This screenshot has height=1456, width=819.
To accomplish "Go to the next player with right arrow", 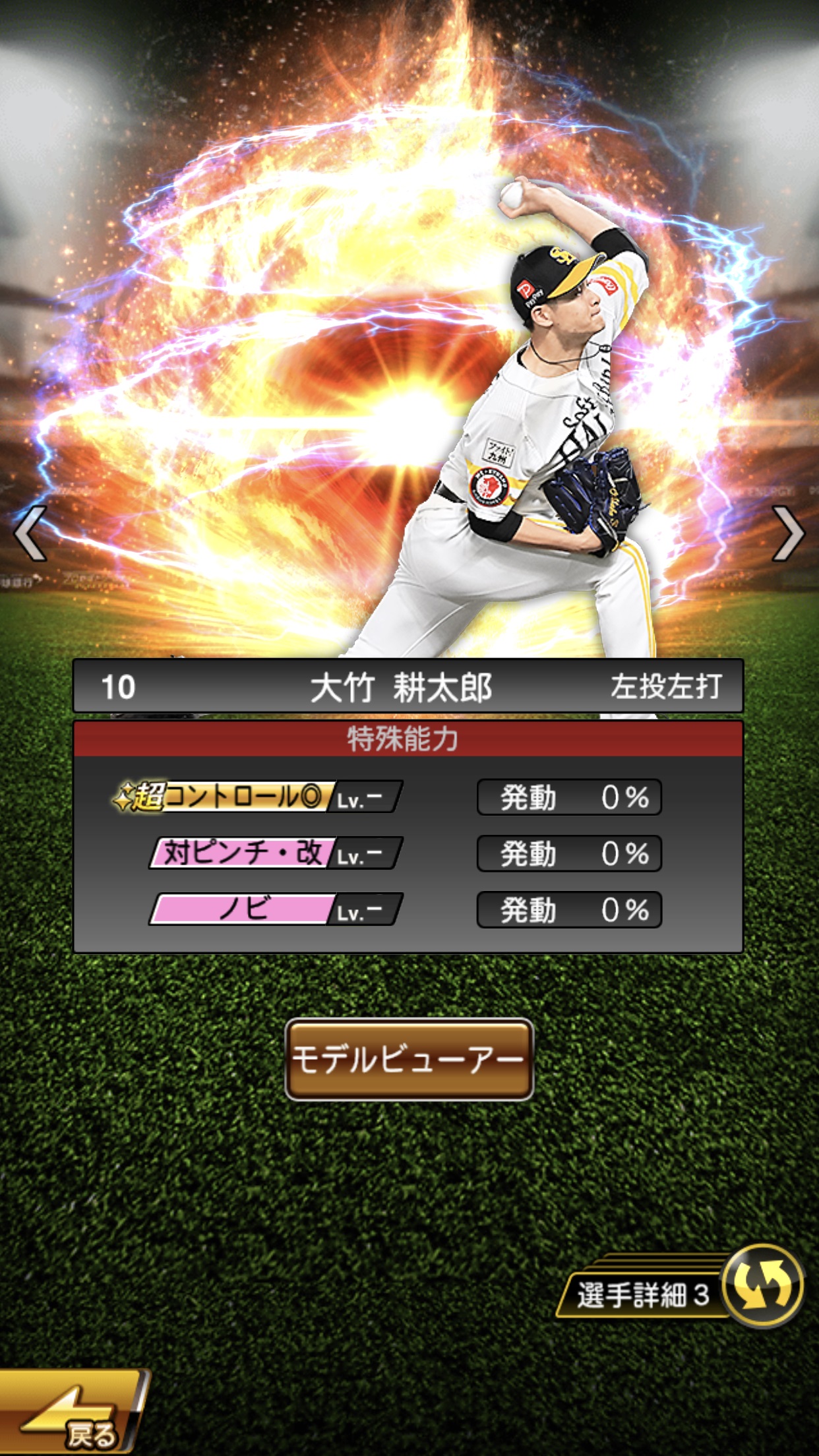I will (x=788, y=533).
